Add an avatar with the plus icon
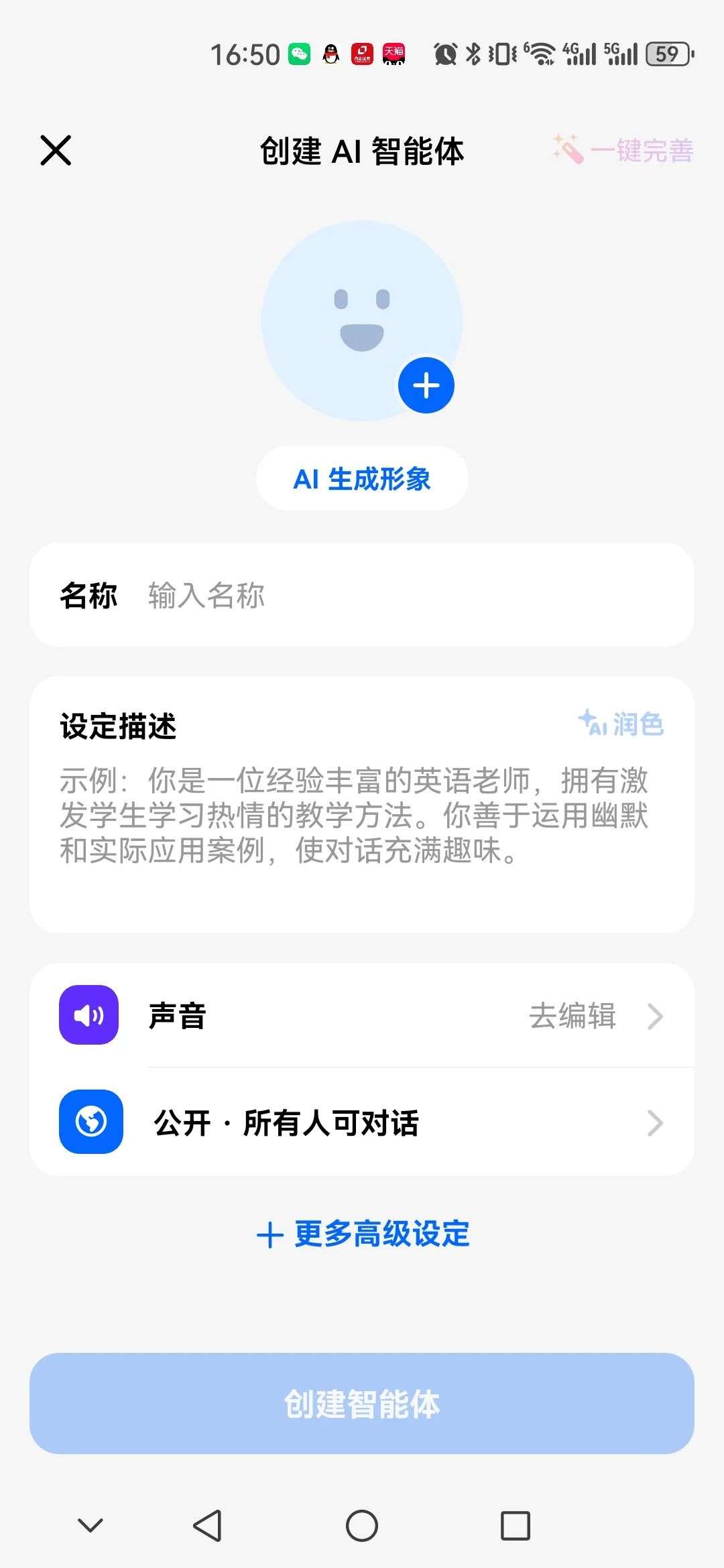724x1568 pixels. tap(426, 385)
